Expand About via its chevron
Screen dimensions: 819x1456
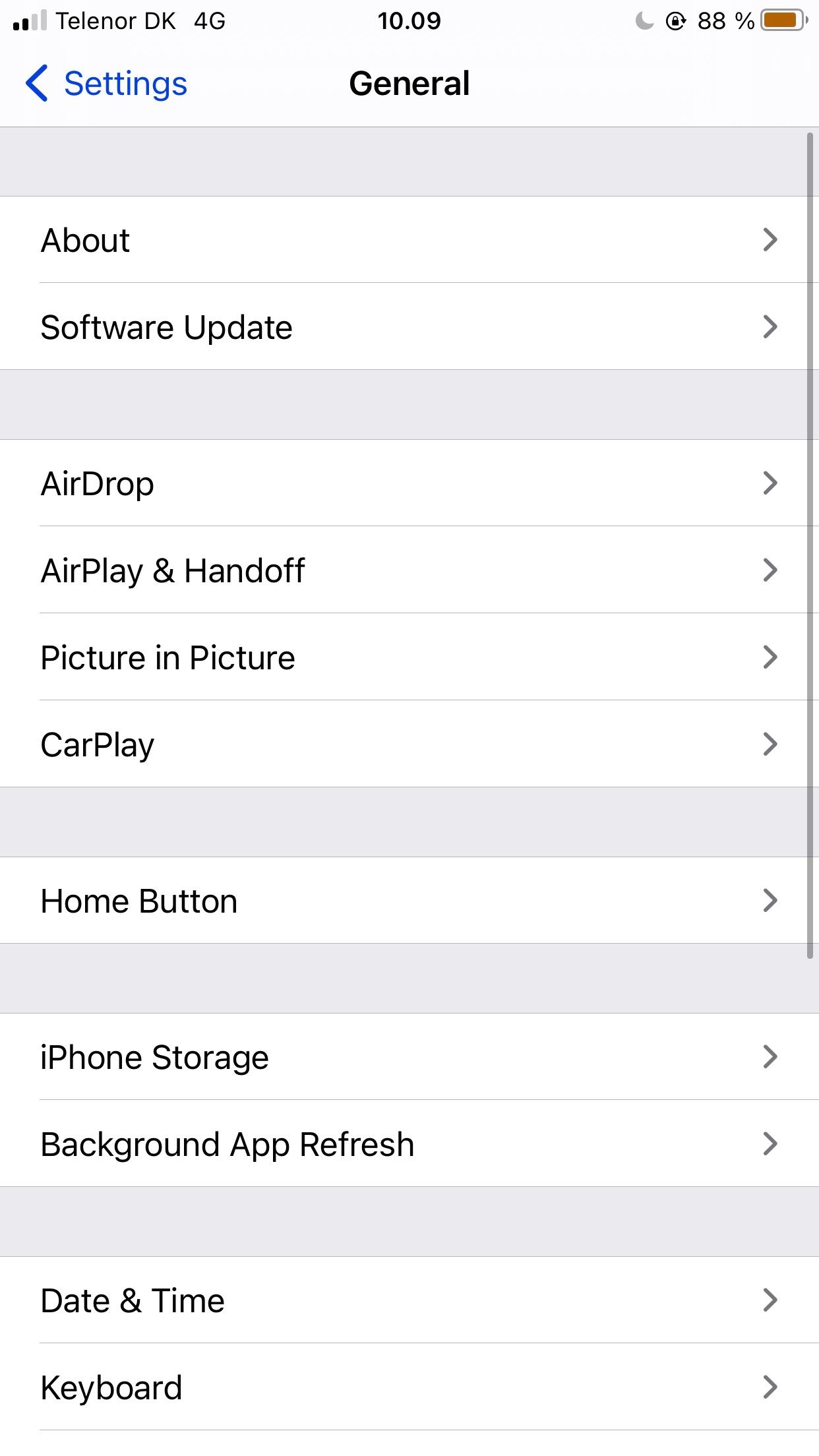coord(770,240)
